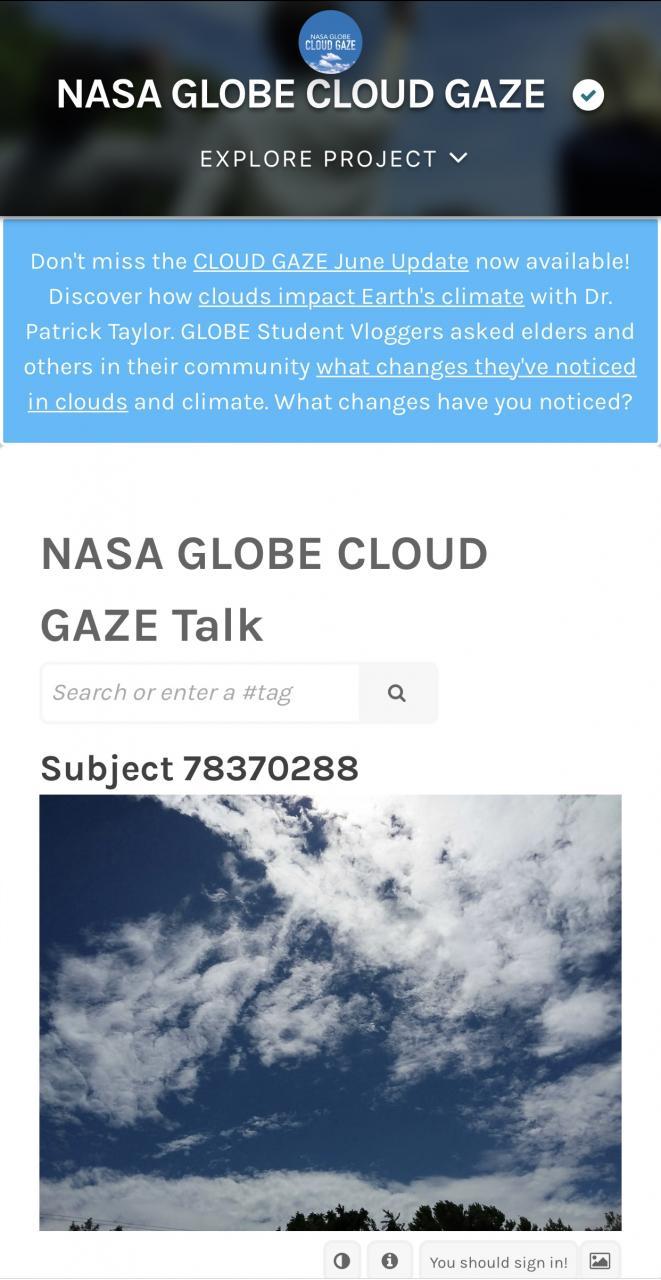Open the CLOUD GAZE June Update link
The width and height of the screenshot is (661, 1280).
(331, 261)
